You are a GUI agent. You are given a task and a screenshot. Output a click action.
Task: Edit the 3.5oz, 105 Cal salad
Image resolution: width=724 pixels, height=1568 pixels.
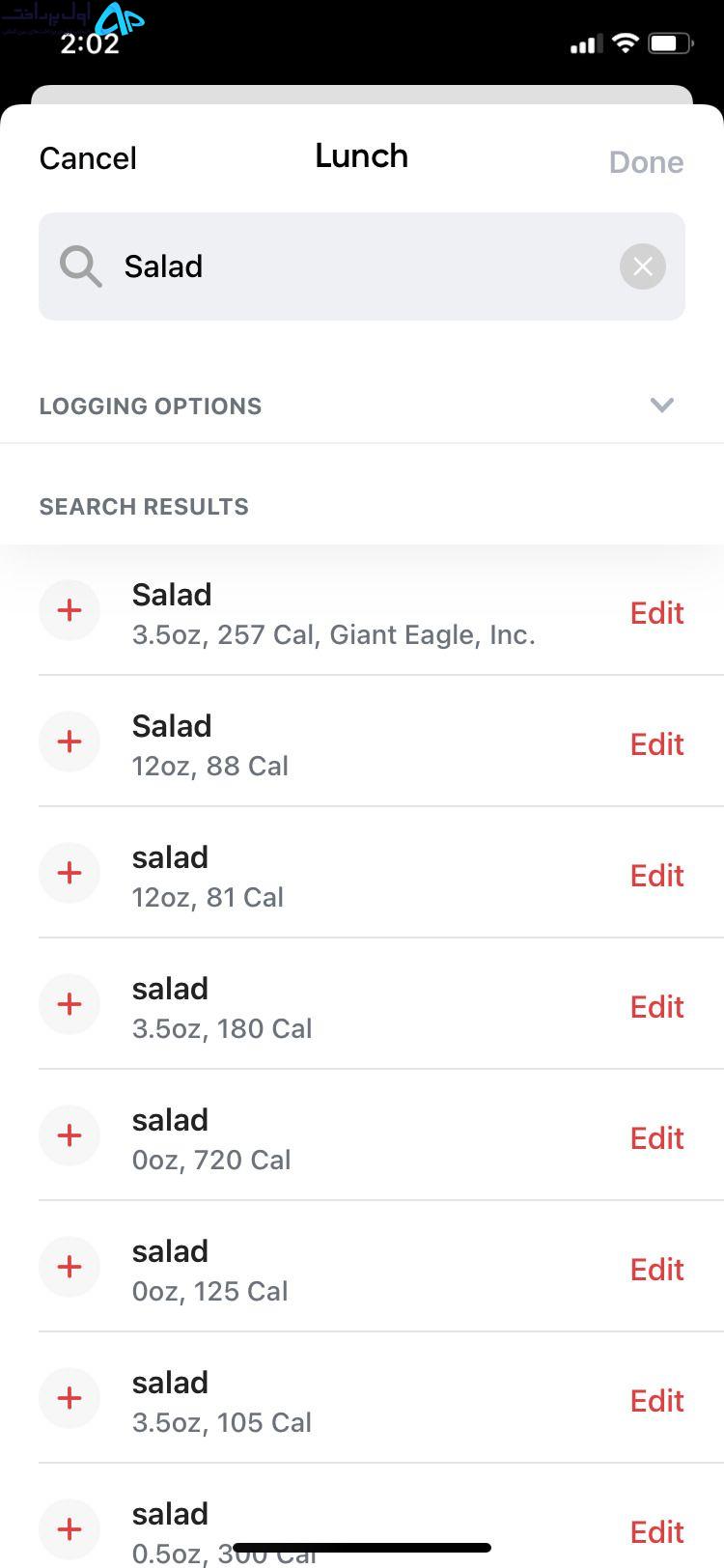pos(656,1401)
